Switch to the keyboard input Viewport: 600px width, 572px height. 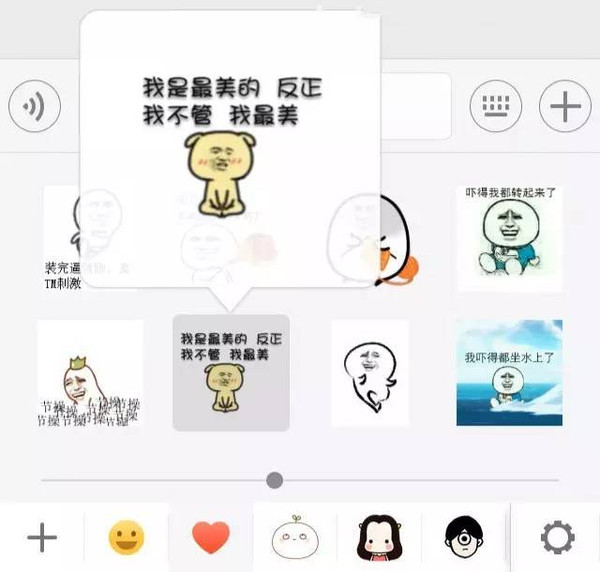pos(496,106)
